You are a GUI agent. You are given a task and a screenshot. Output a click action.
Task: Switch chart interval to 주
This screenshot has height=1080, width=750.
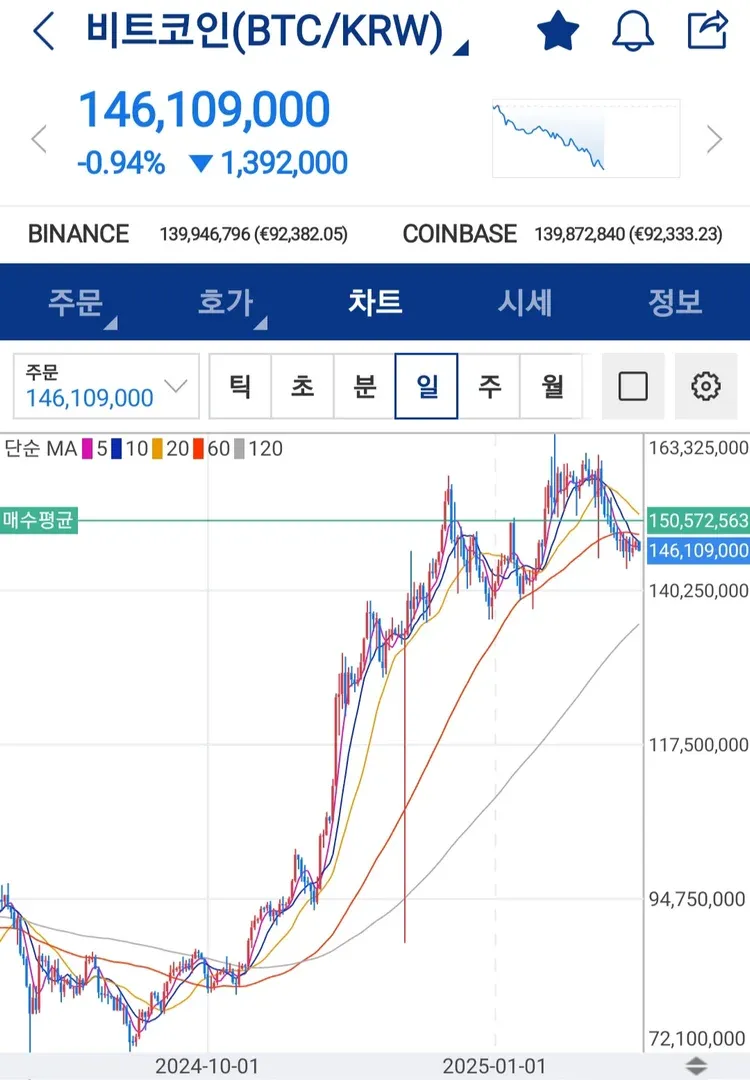coord(489,386)
